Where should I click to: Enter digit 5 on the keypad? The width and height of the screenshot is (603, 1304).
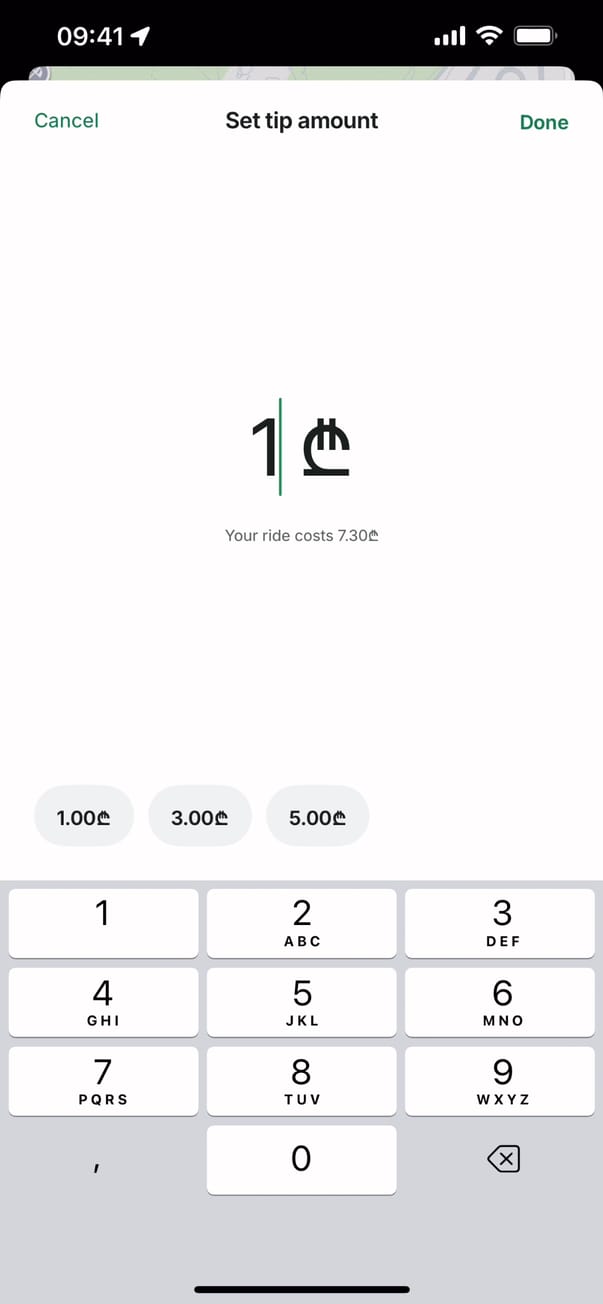click(x=301, y=1002)
